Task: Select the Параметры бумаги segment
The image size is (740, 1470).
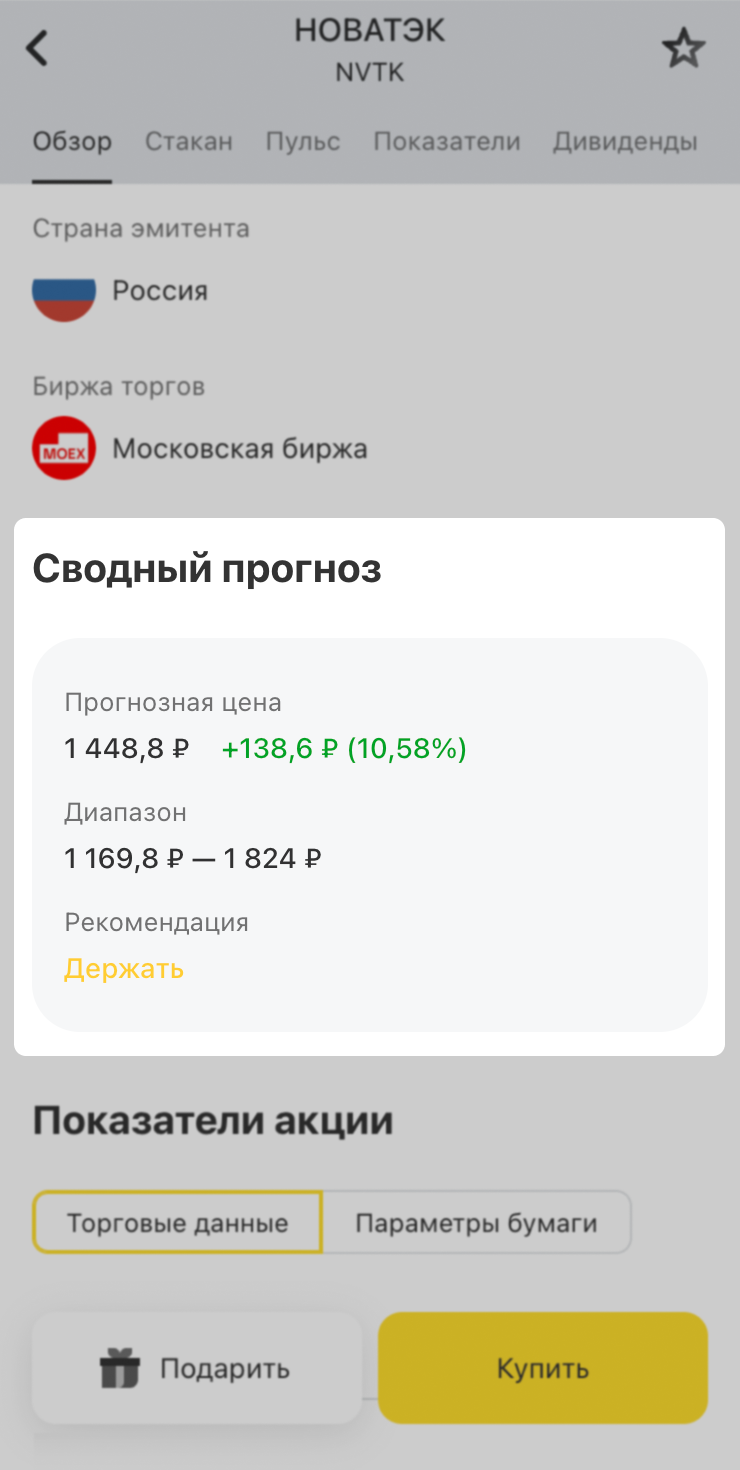Action: point(477,1222)
